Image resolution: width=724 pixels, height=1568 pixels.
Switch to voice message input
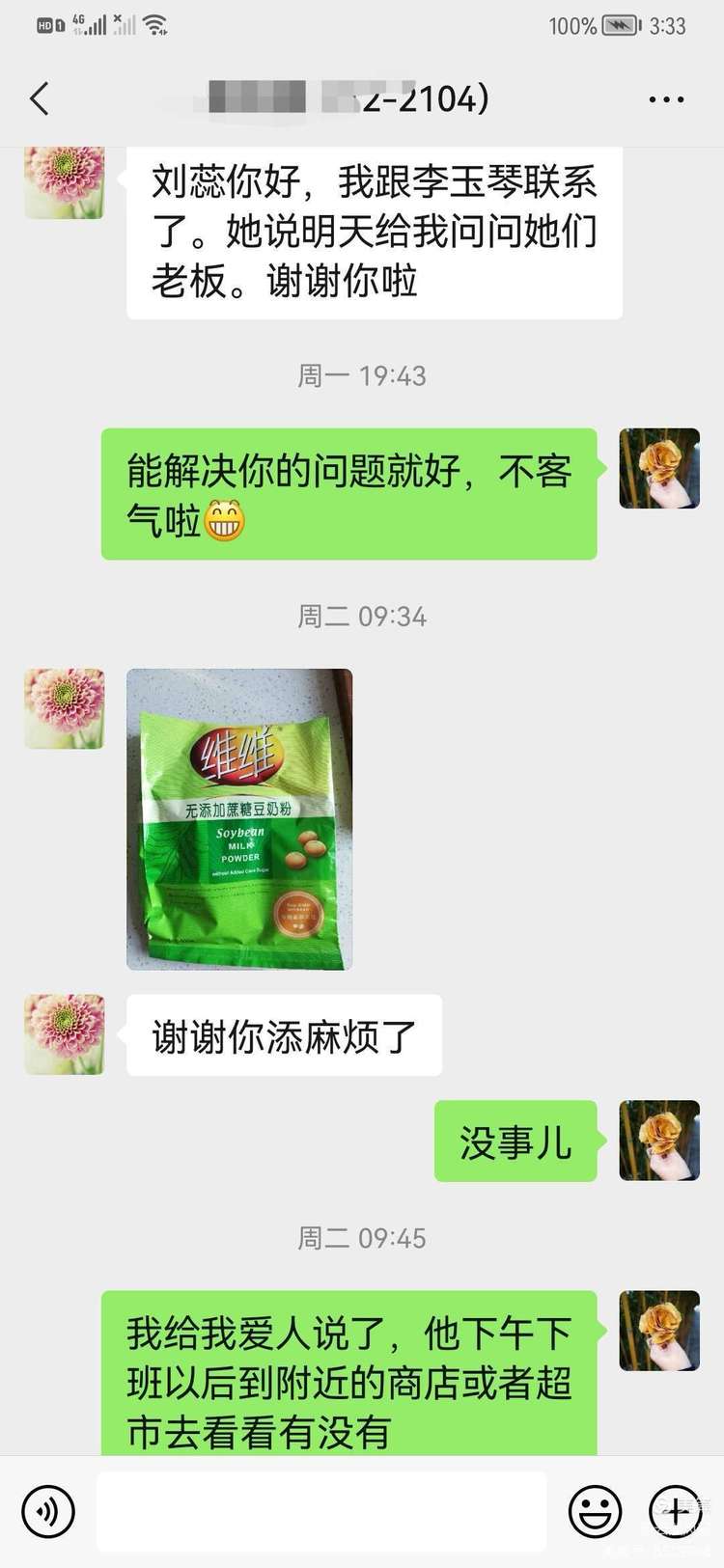click(x=48, y=1510)
